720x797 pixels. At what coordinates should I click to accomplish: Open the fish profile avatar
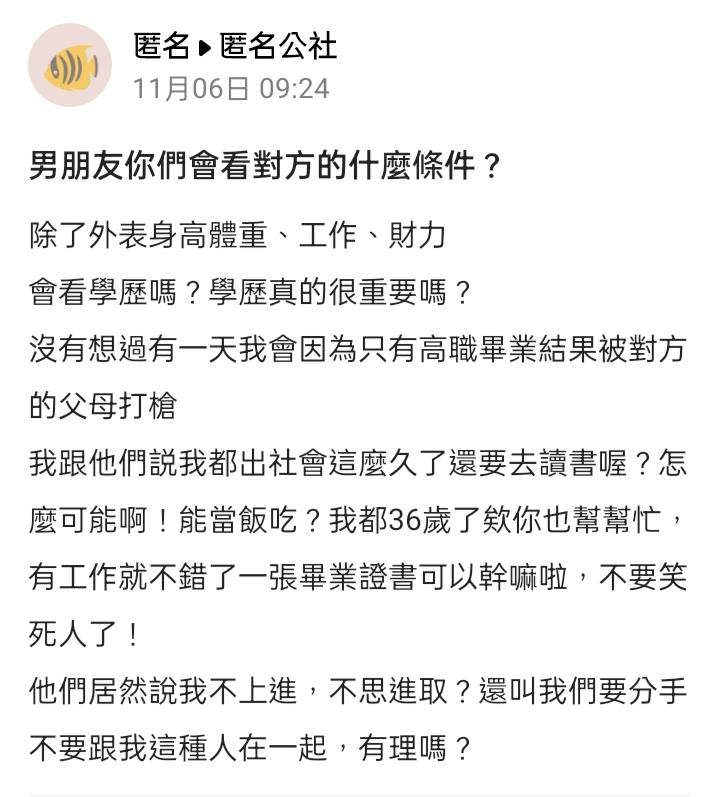coord(70,66)
